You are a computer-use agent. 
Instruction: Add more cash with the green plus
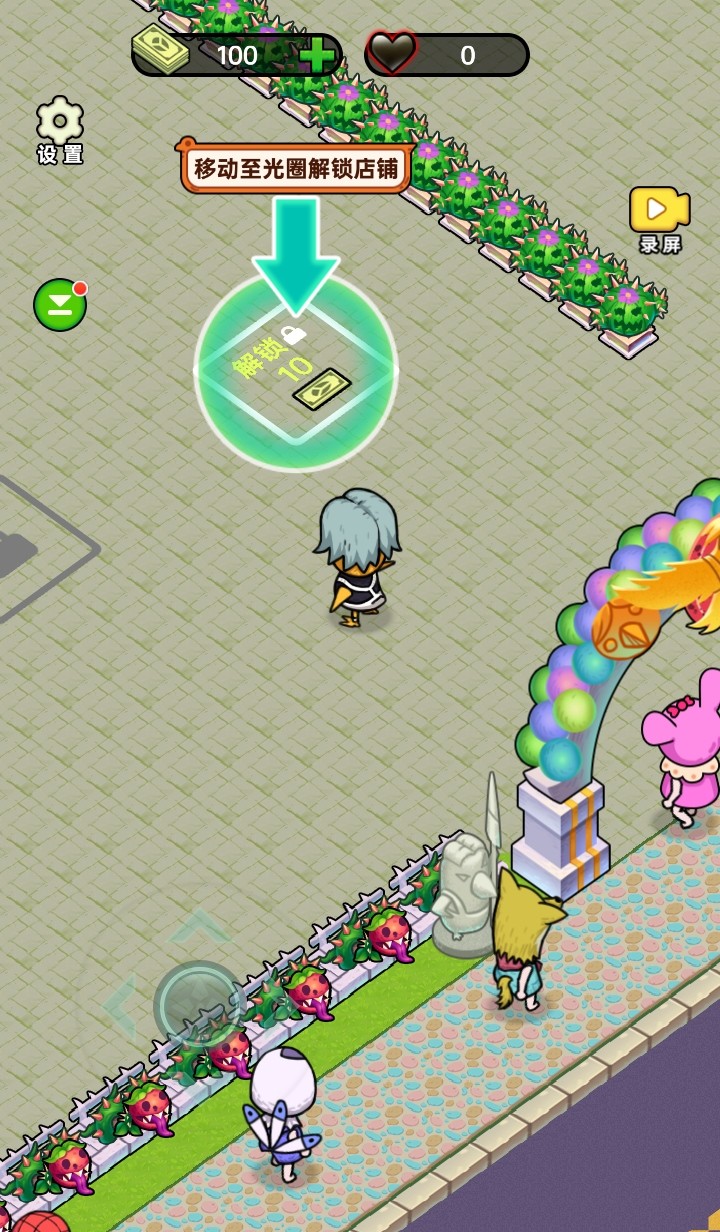pos(318,55)
